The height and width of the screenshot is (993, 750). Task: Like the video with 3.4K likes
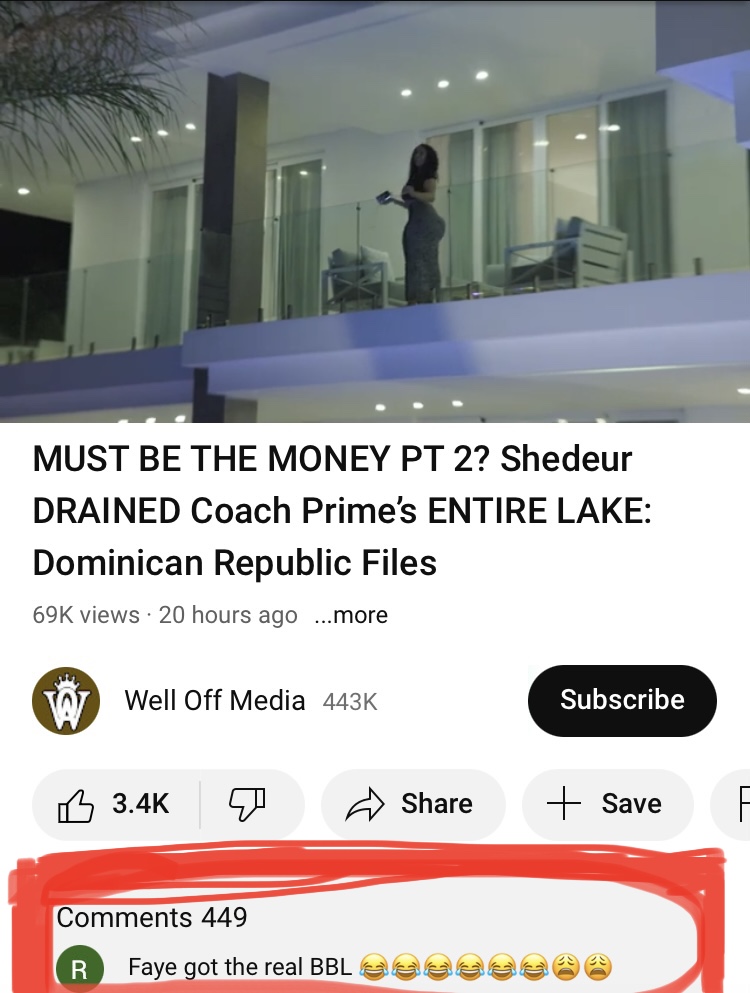pos(115,803)
